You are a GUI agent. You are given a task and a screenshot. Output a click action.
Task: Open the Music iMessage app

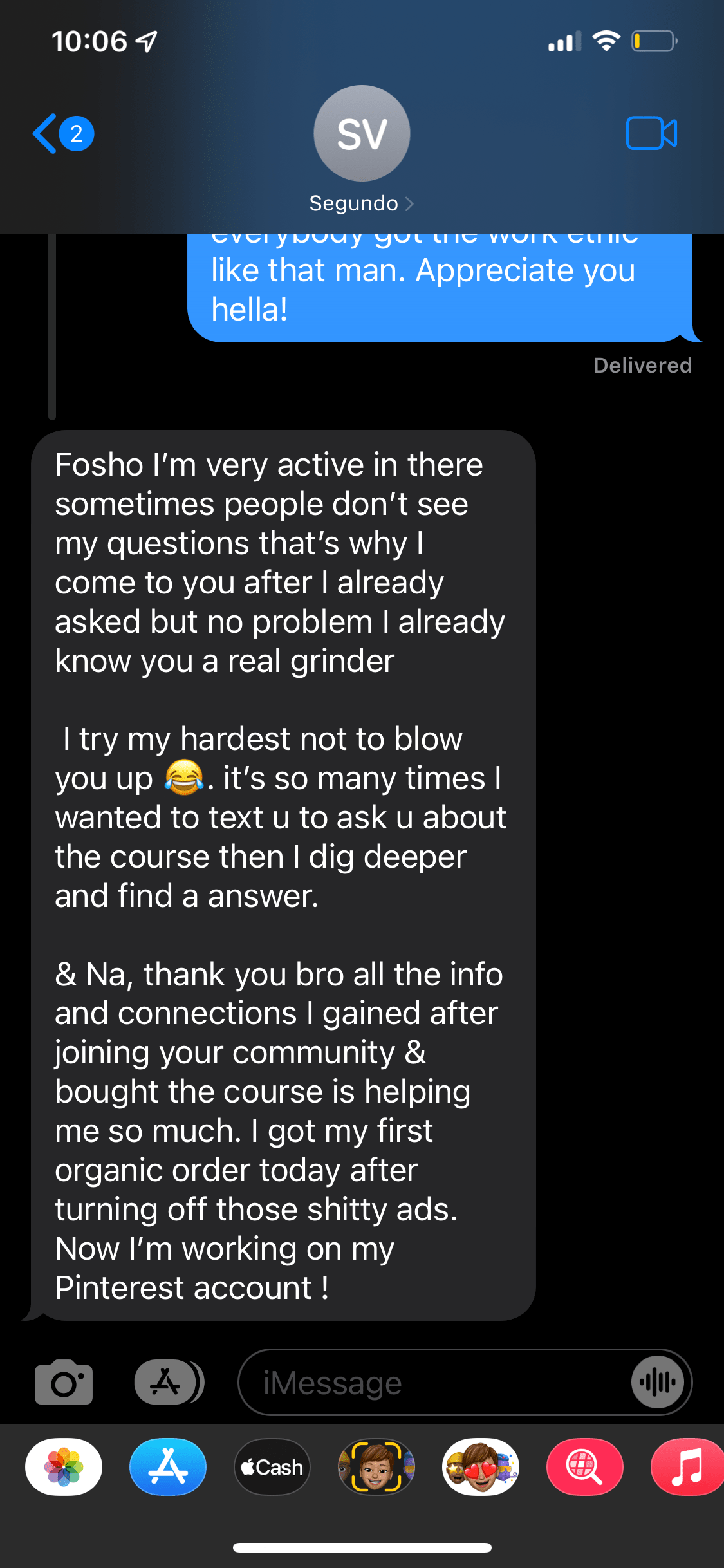click(686, 1467)
